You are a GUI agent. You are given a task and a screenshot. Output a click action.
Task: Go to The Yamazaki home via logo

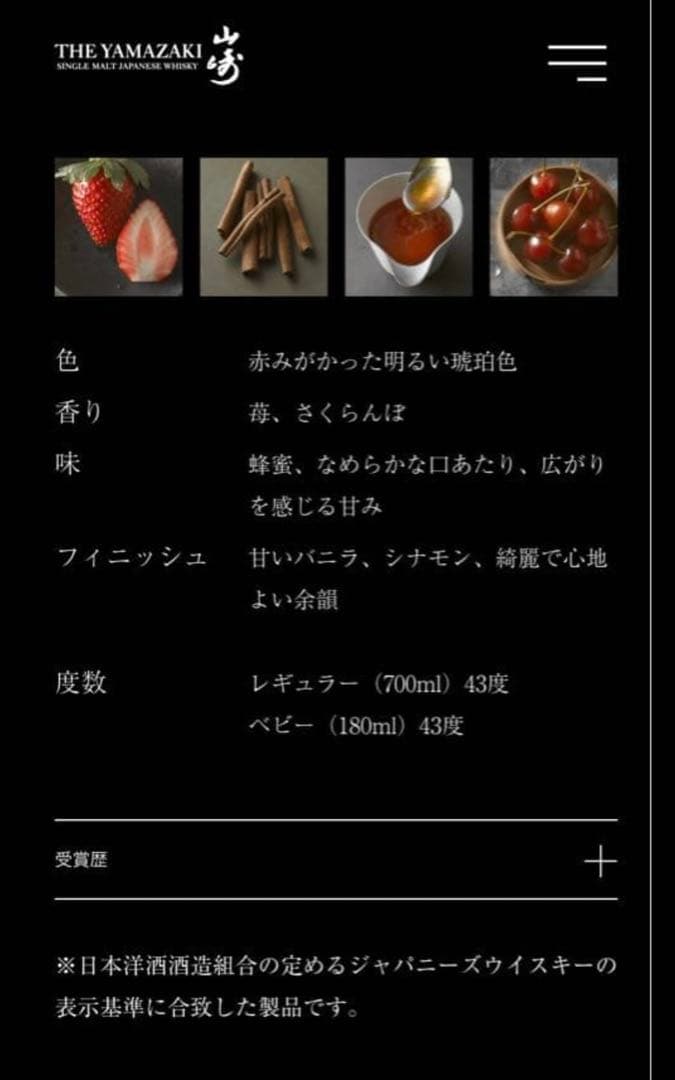click(148, 58)
